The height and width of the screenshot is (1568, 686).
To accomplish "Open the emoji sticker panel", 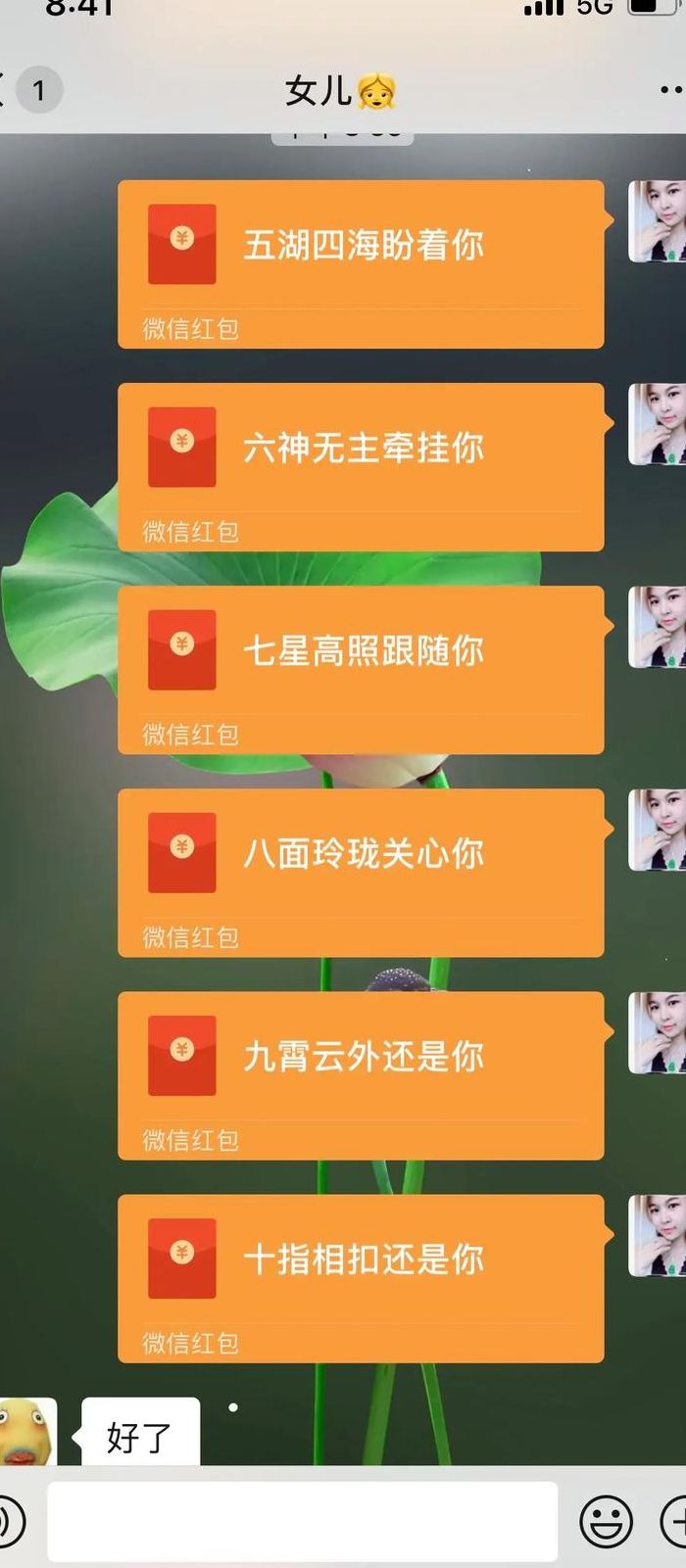I will click(606, 1521).
